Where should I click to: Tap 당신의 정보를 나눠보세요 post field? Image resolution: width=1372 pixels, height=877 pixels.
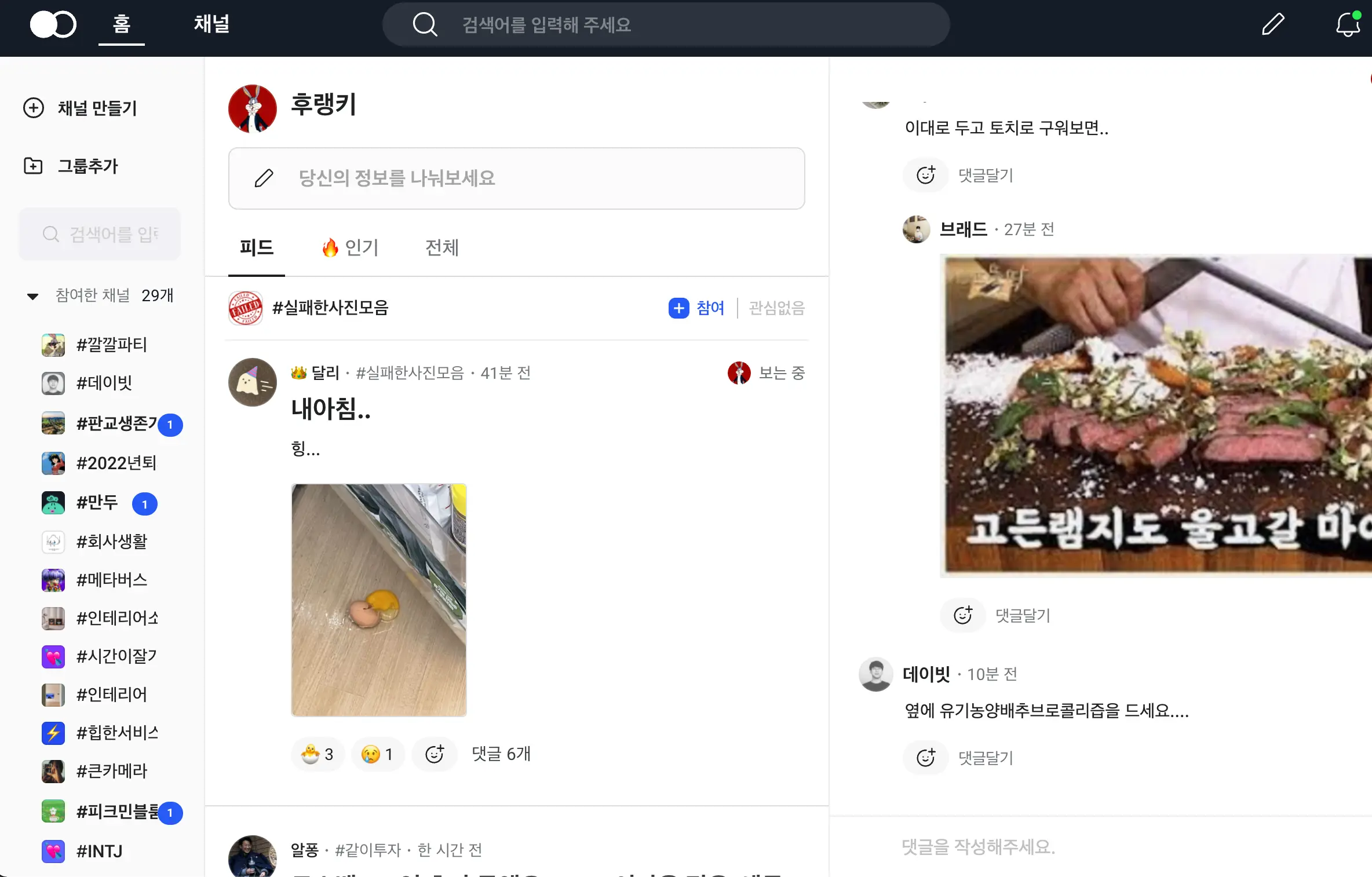point(516,178)
